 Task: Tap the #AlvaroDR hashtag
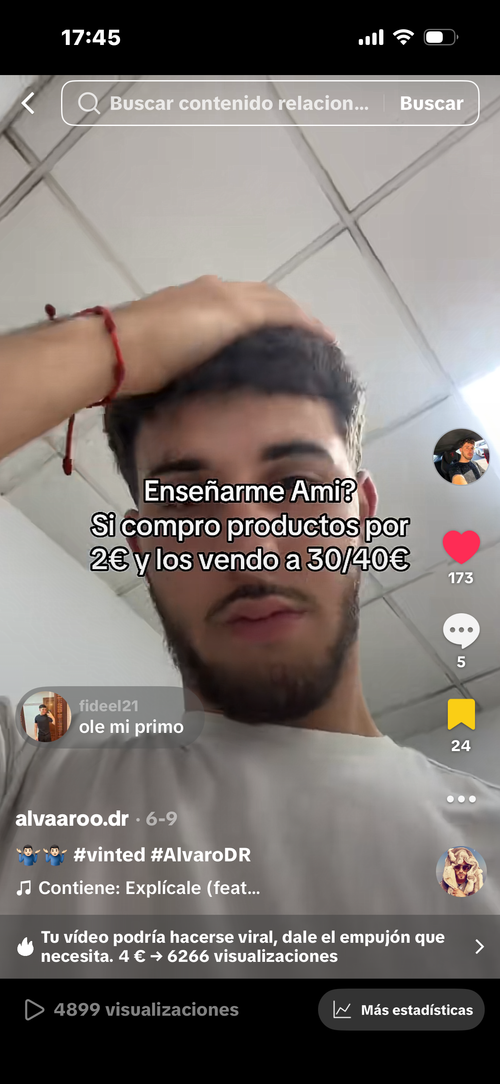pyautogui.click(x=201, y=855)
